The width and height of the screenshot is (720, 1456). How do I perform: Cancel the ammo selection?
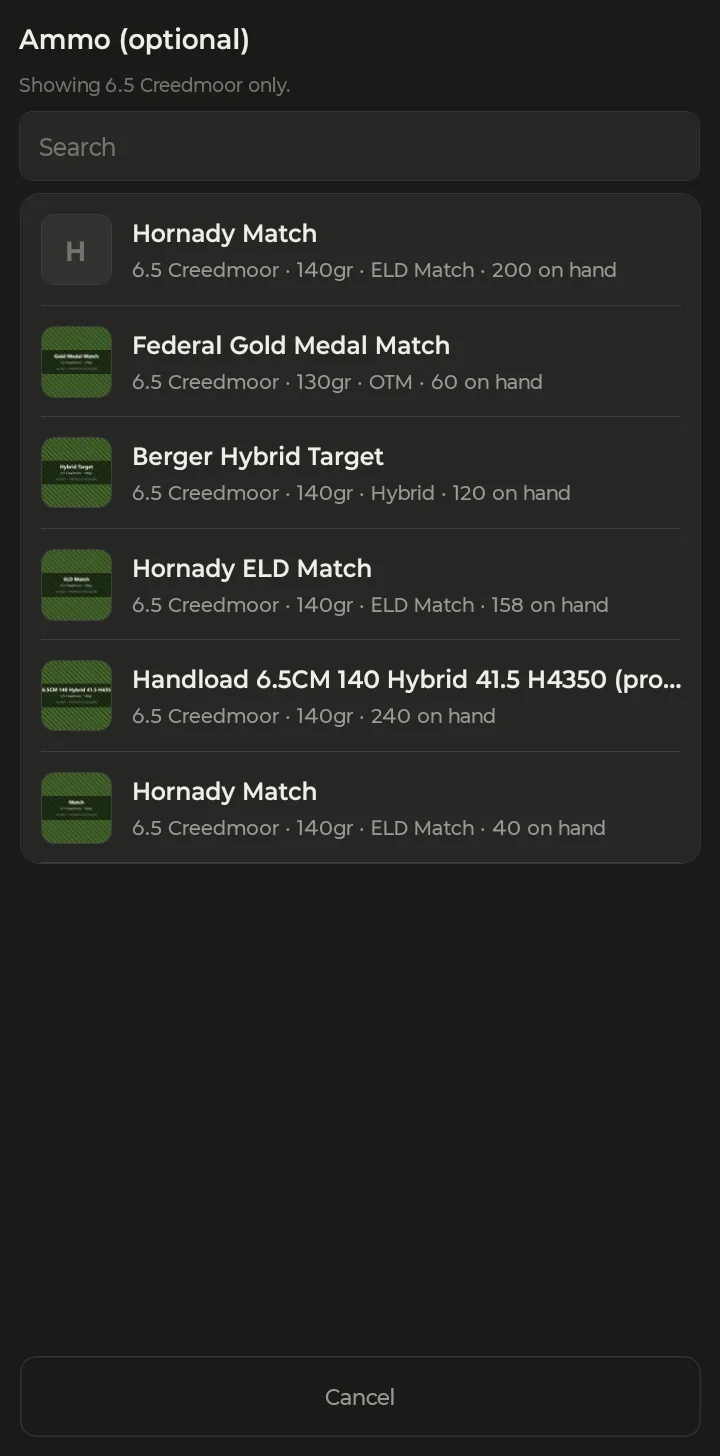(360, 1396)
